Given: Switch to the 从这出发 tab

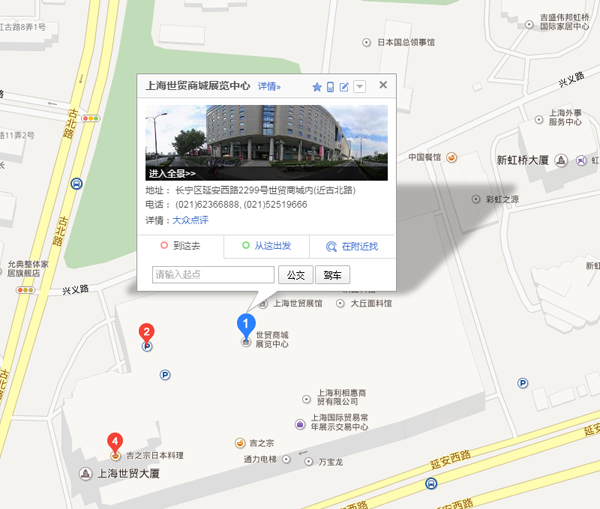Looking at the screenshot, I should 266,246.
